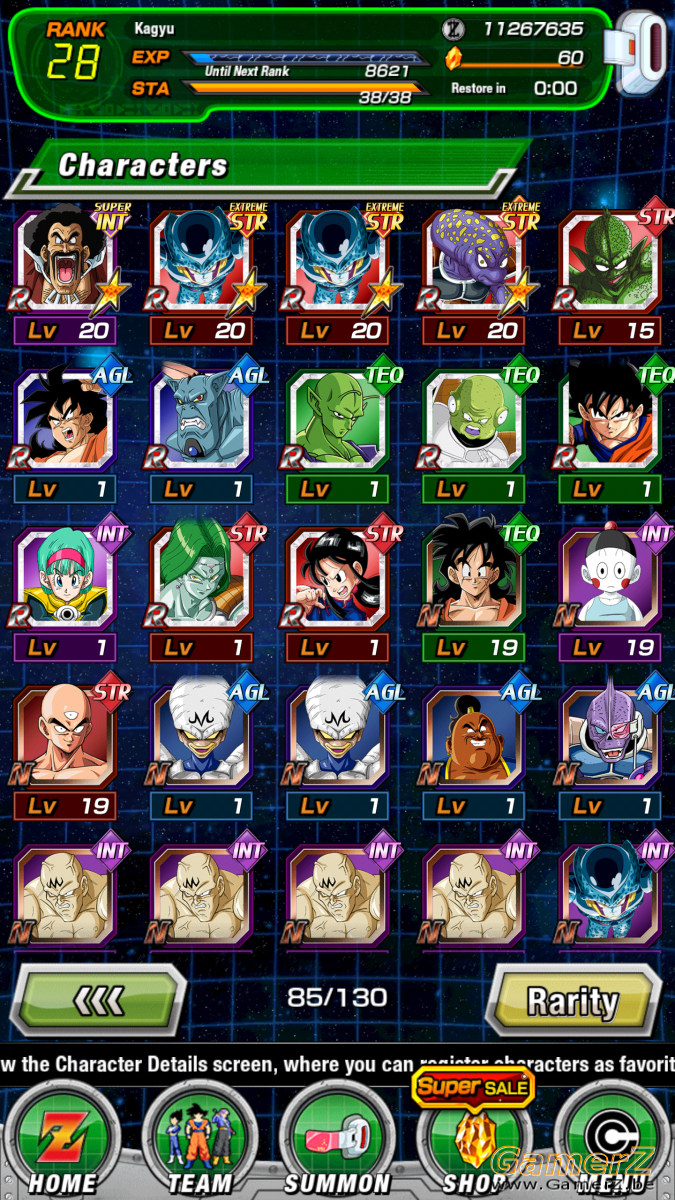Viewport: 675px width, 1200px height.
Task: Open the SHOP tab
Action: coord(475,1139)
